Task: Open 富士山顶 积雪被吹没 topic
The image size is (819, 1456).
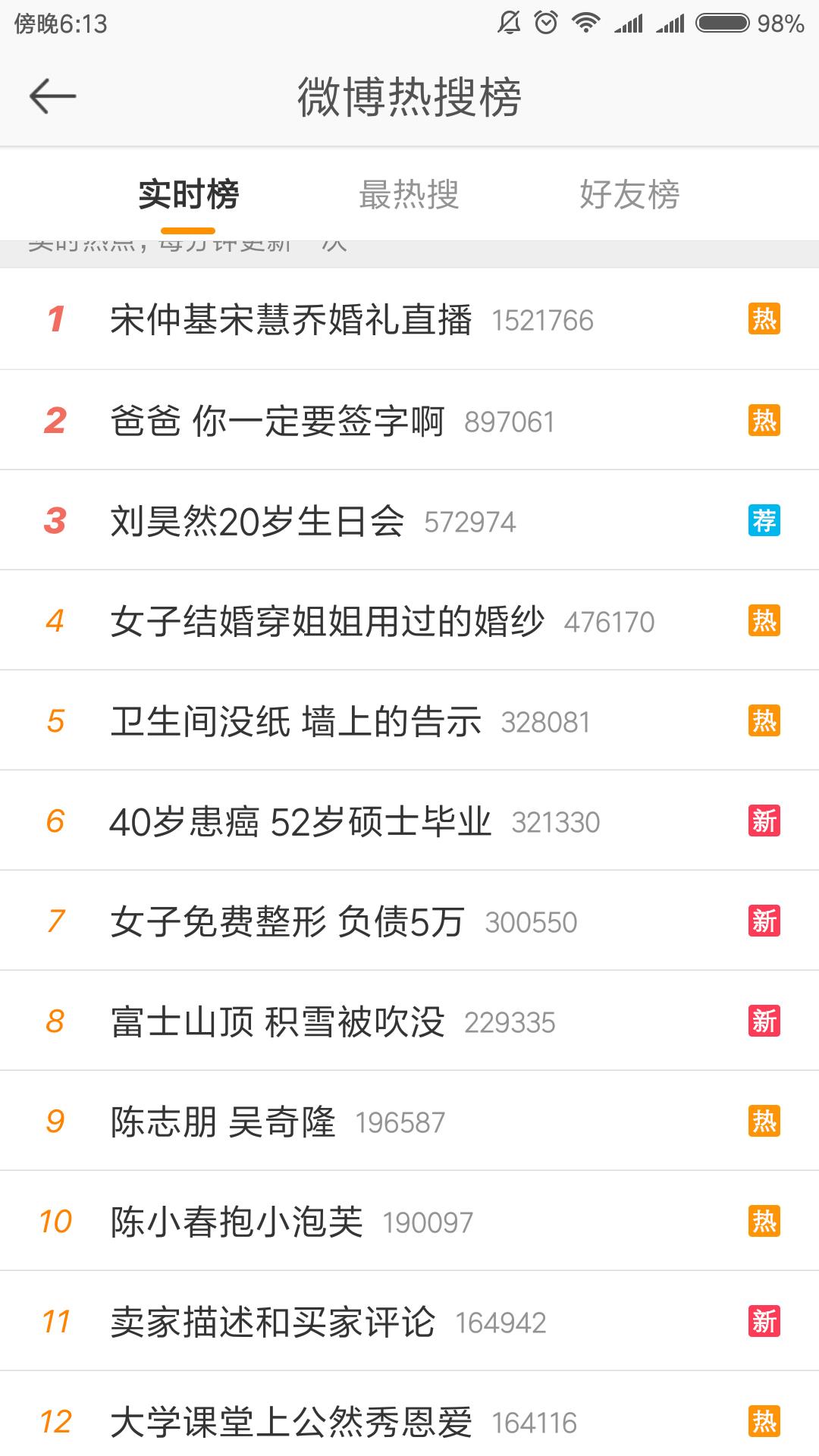Action: click(409, 1021)
